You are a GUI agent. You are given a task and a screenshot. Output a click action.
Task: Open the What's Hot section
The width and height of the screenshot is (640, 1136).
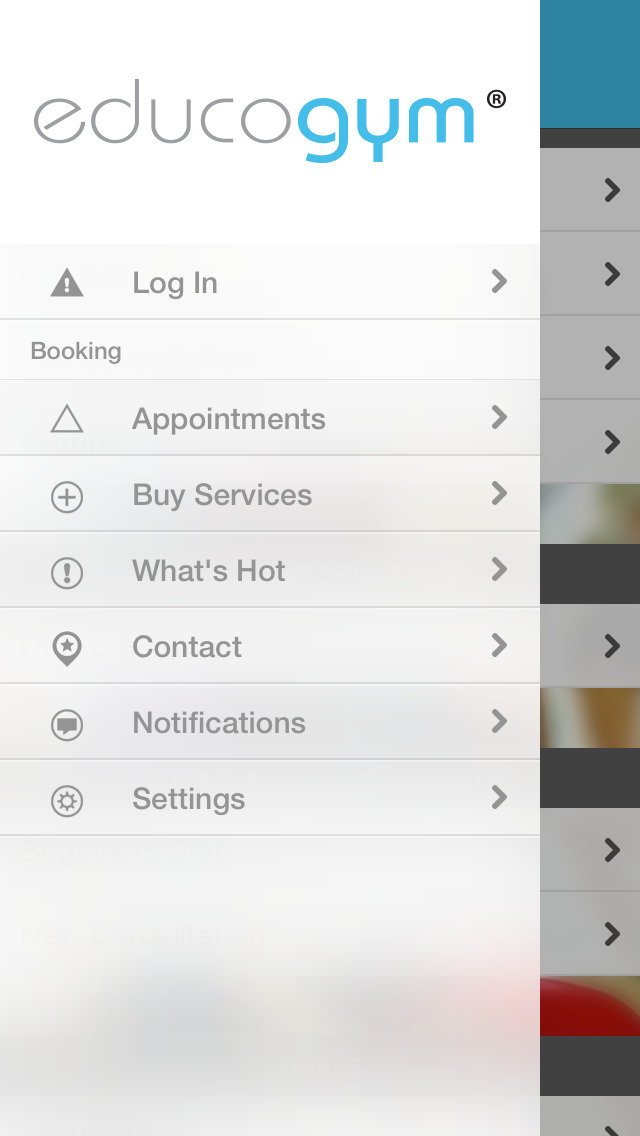point(270,570)
